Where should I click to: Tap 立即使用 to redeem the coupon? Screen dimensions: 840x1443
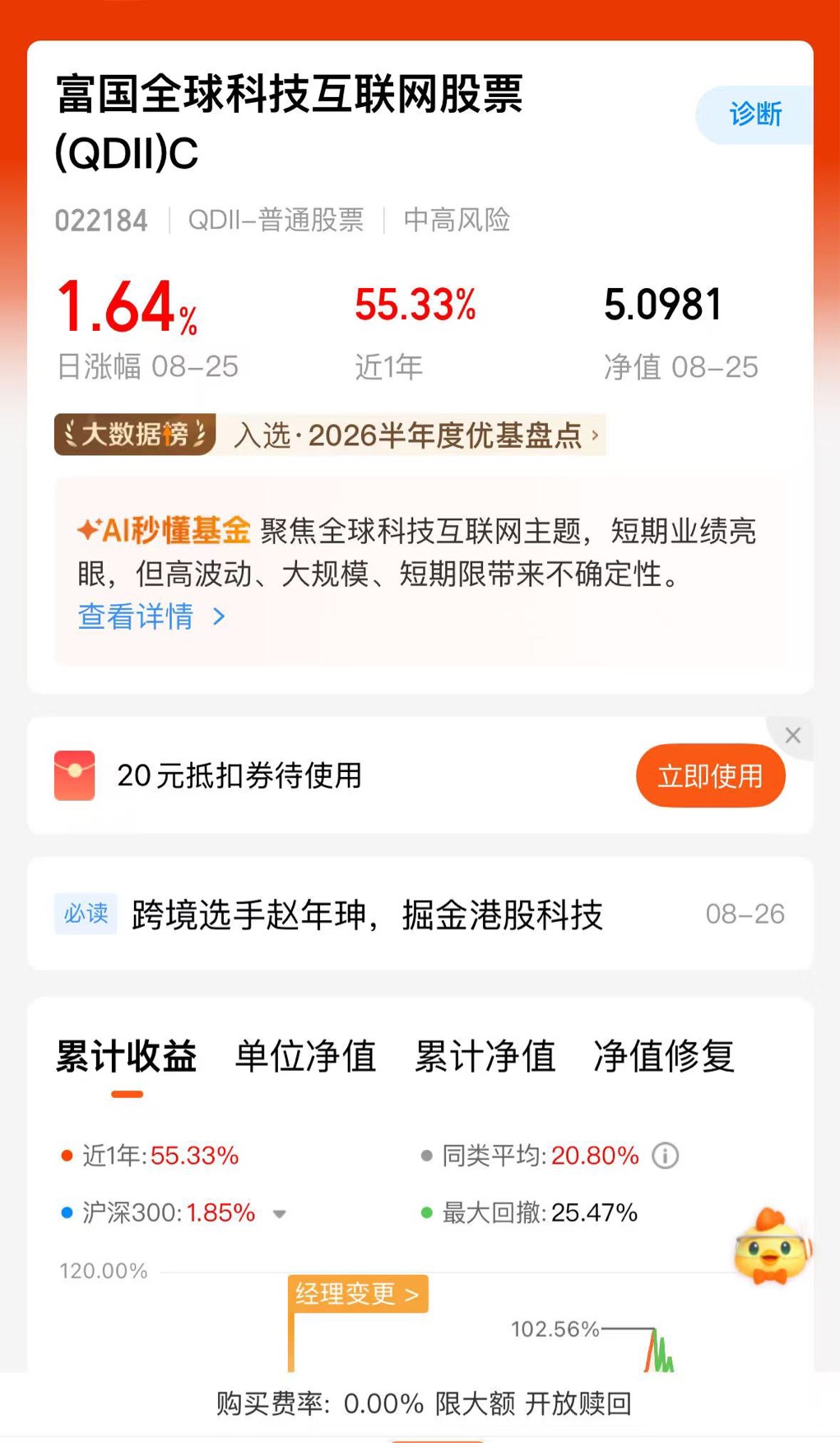(710, 775)
